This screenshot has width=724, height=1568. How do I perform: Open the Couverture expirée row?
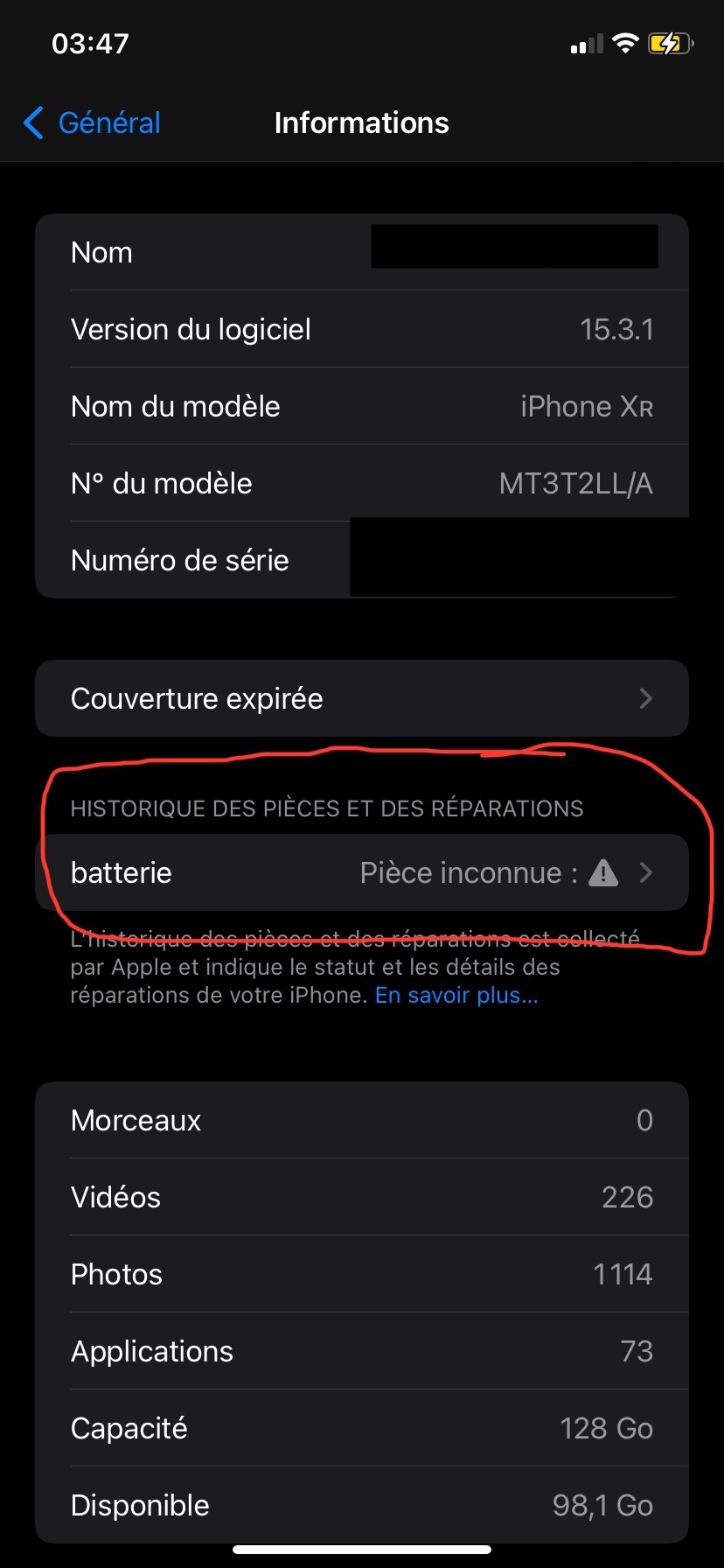click(x=361, y=698)
